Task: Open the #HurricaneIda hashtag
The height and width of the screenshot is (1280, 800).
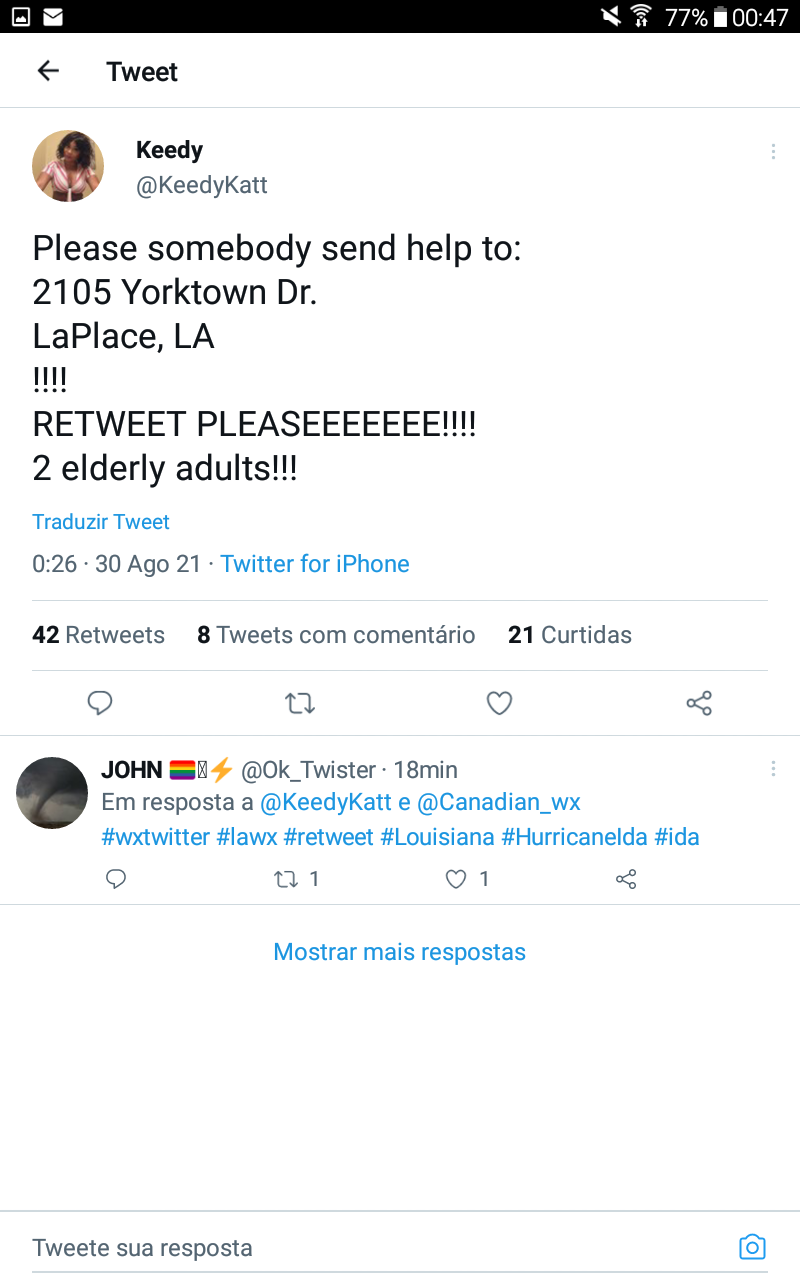Action: tap(574, 837)
